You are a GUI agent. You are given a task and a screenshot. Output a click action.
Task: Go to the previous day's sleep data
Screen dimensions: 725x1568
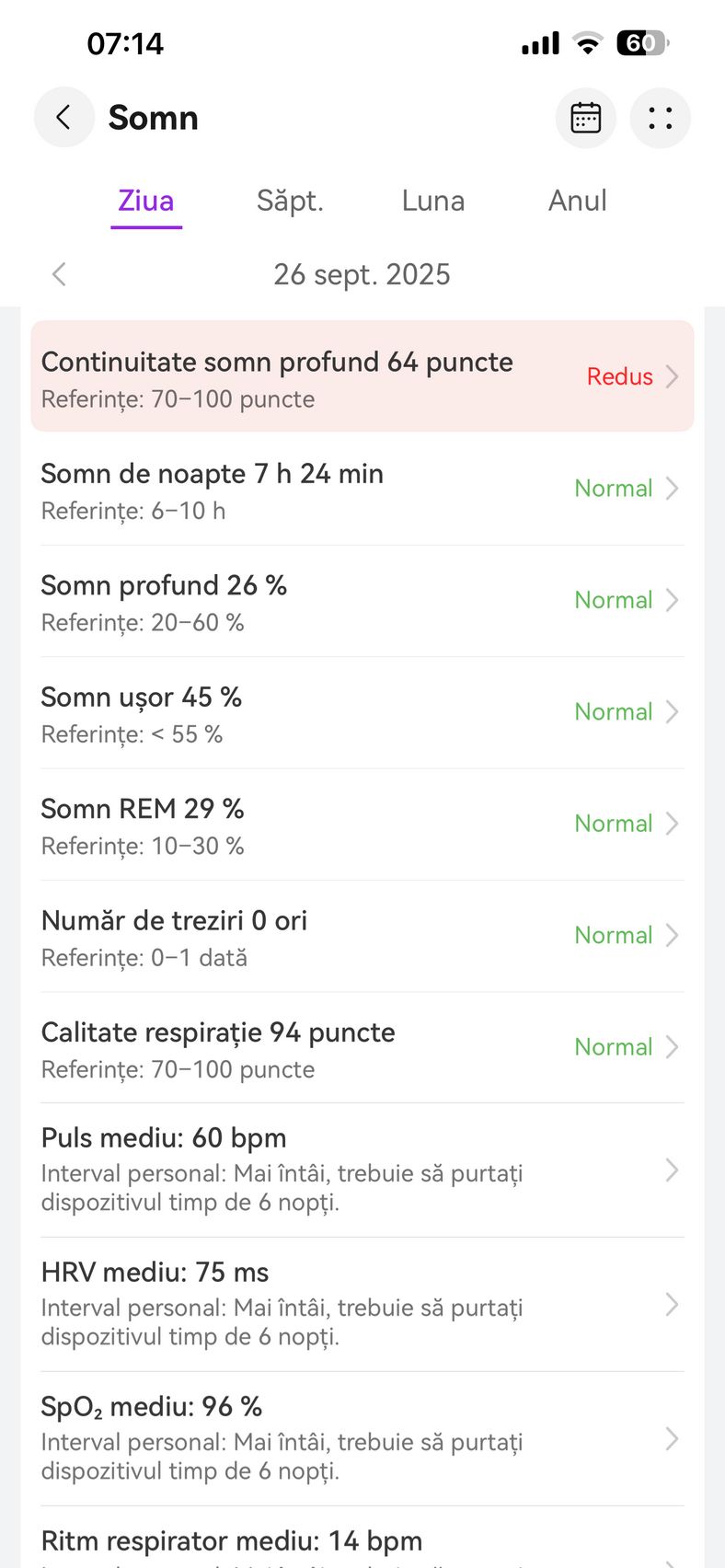pyautogui.click(x=60, y=274)
